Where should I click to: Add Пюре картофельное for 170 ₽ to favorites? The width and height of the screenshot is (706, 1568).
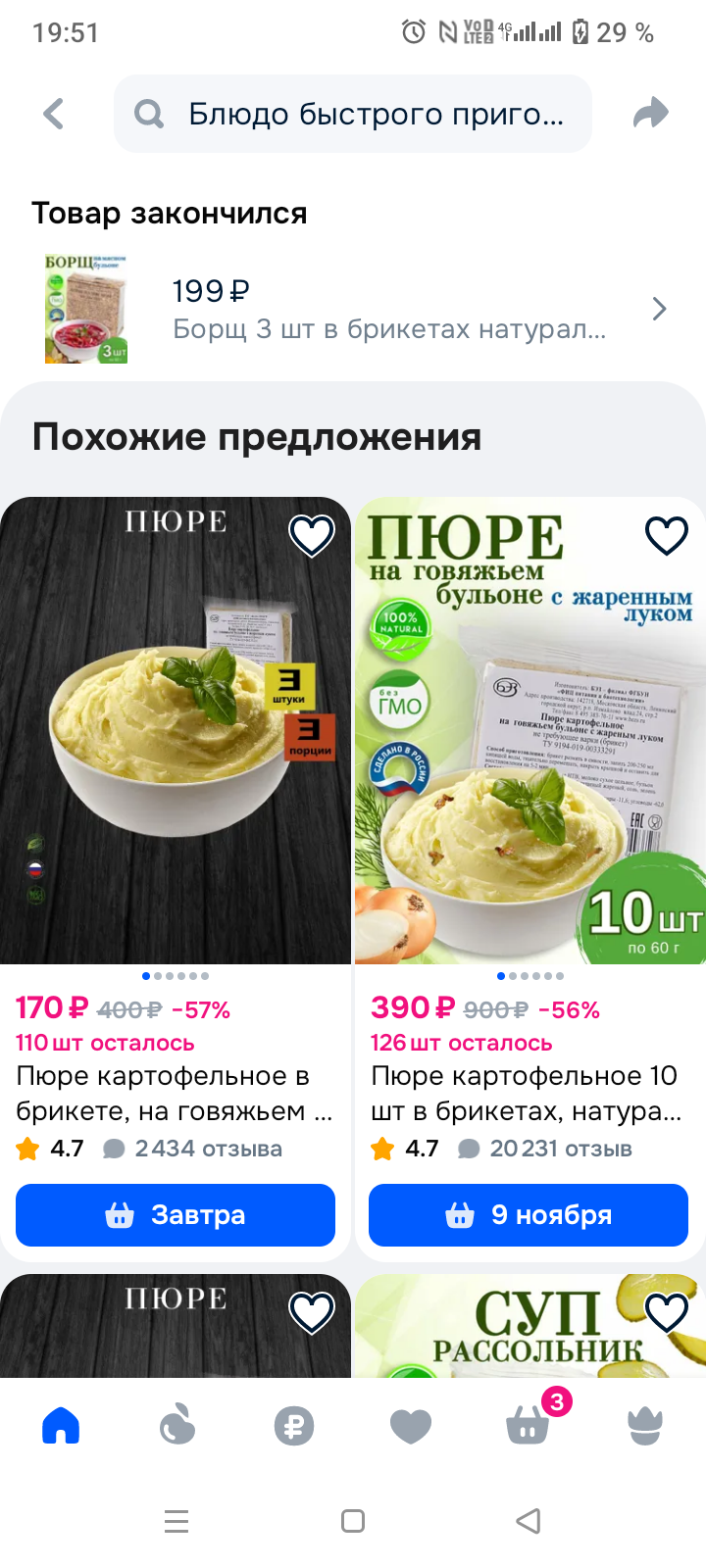[x=312, y=535]
